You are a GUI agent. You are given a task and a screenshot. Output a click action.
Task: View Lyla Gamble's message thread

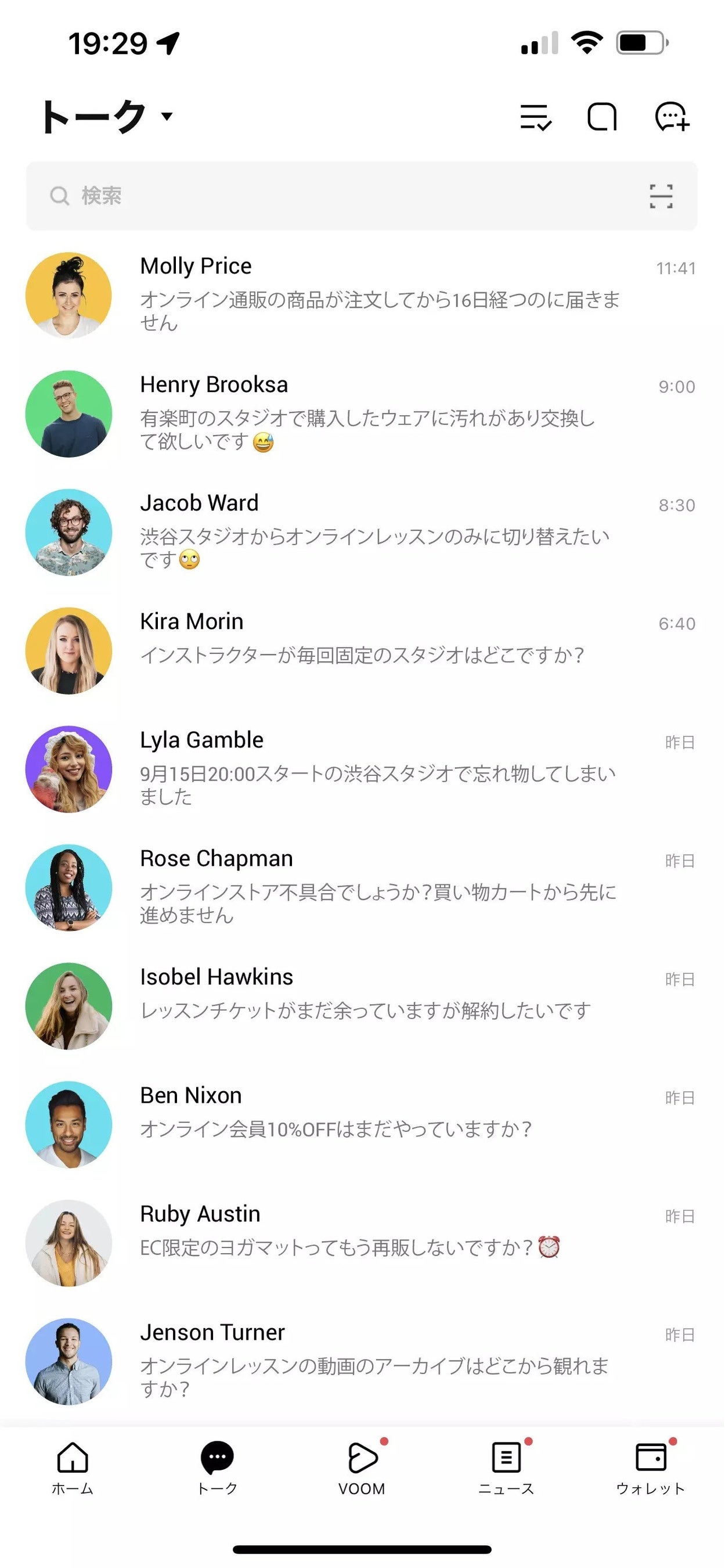[361, 769]
